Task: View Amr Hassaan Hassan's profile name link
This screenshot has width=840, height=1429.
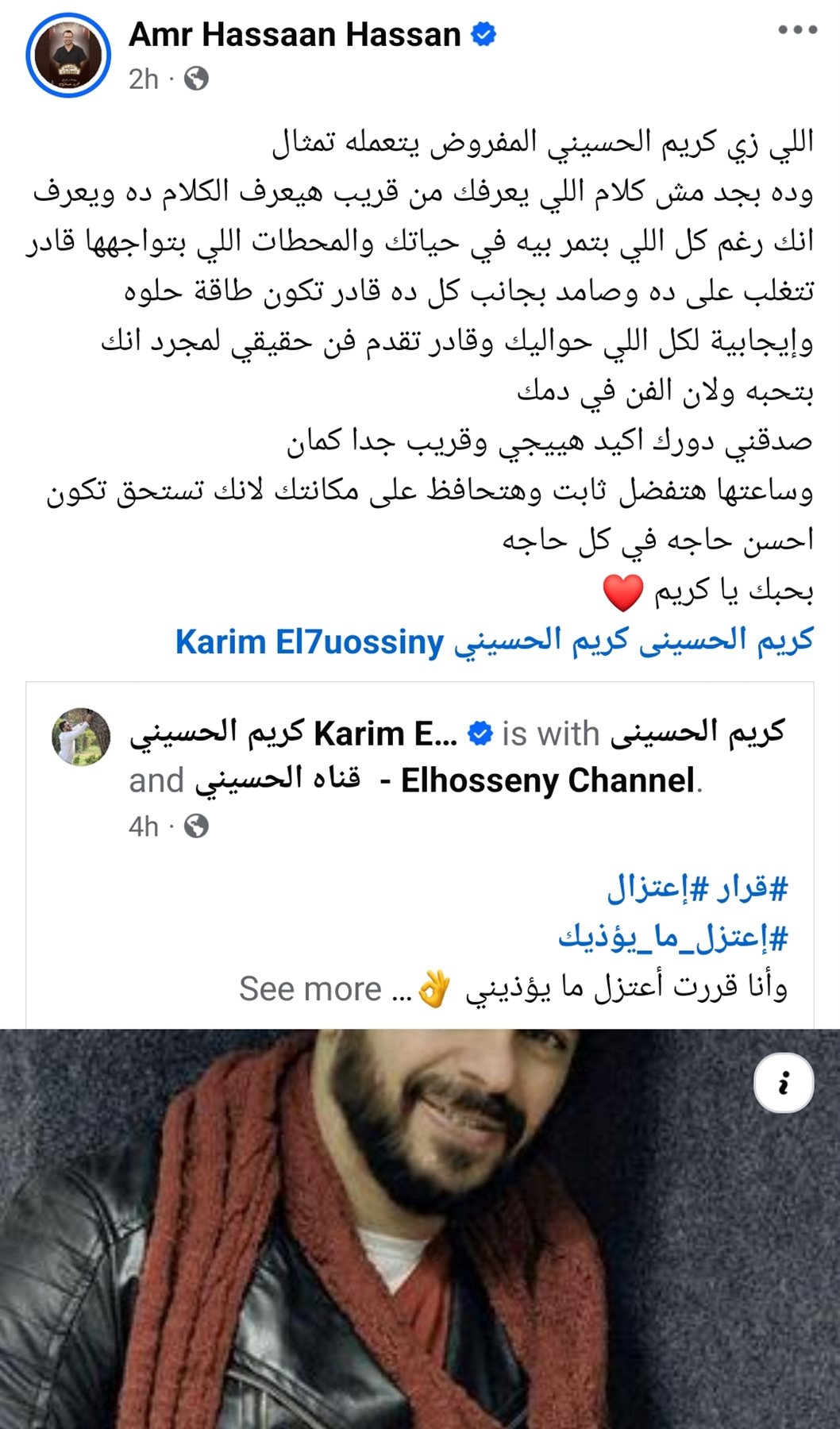Action: tap(295, 35)
